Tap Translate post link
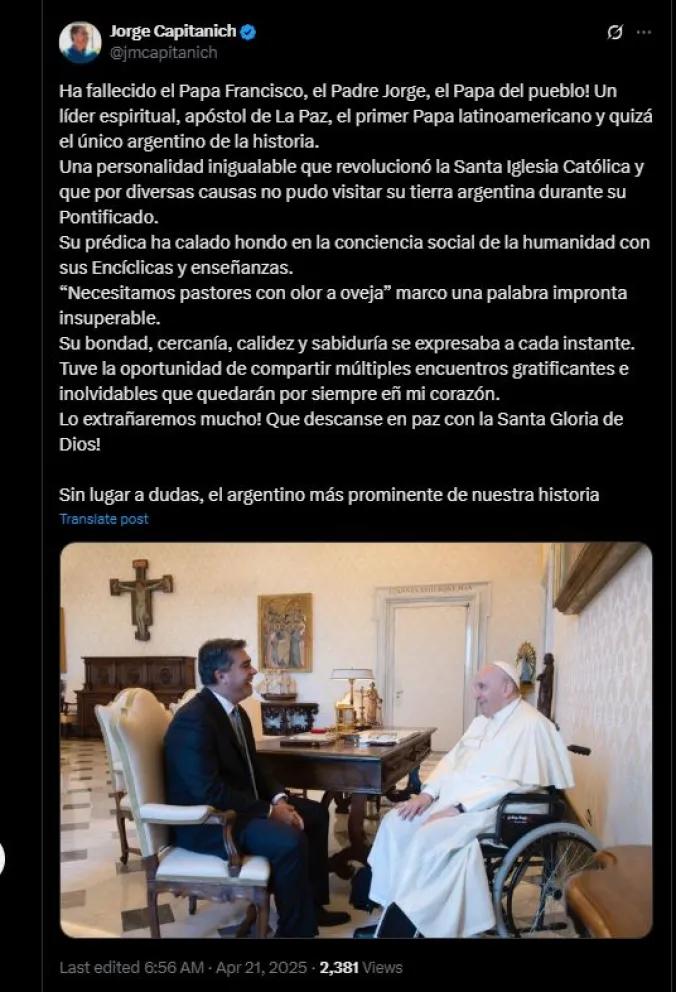 (x=104, y=519)
